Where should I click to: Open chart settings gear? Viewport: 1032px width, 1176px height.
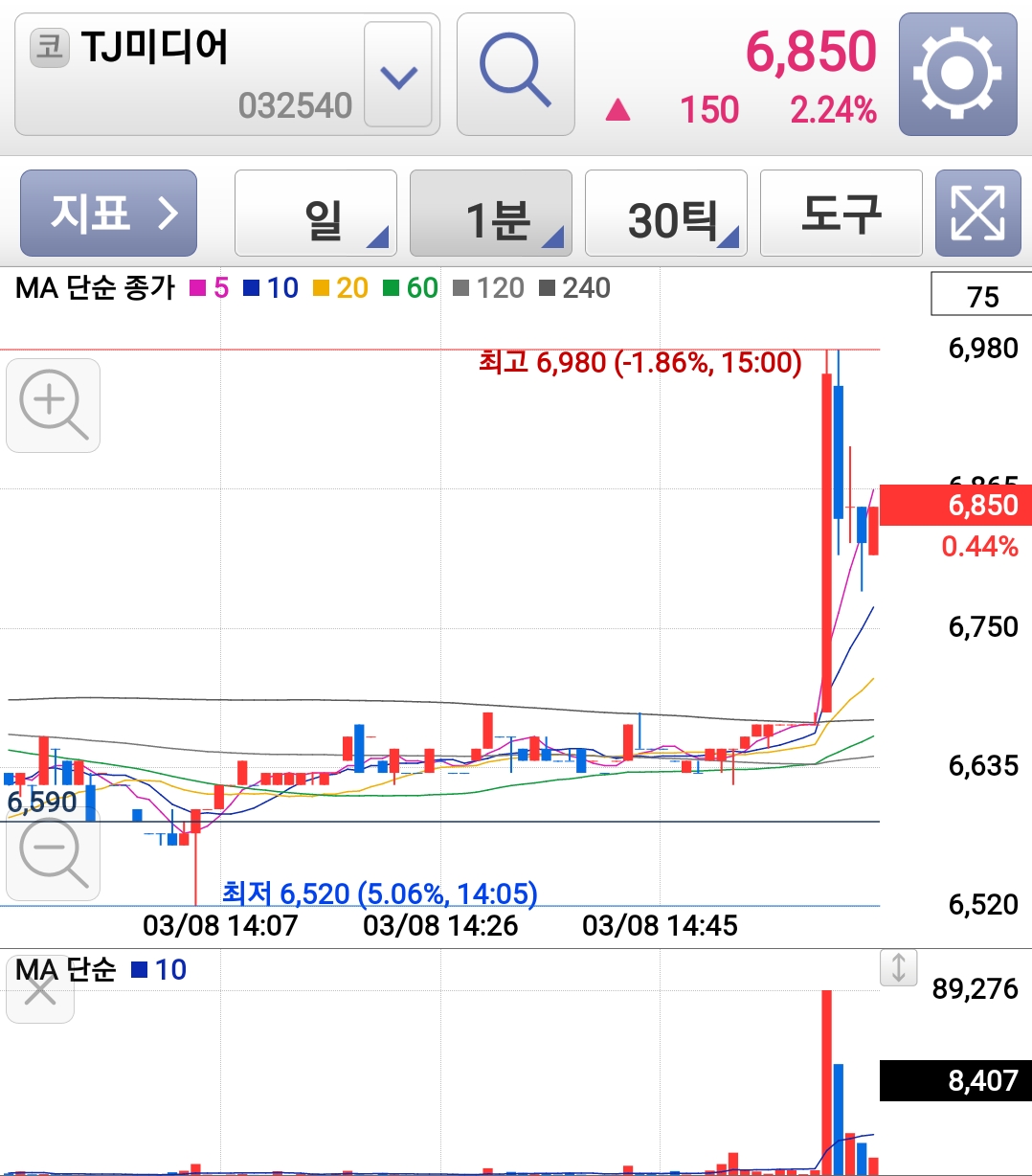pos(956,74)
